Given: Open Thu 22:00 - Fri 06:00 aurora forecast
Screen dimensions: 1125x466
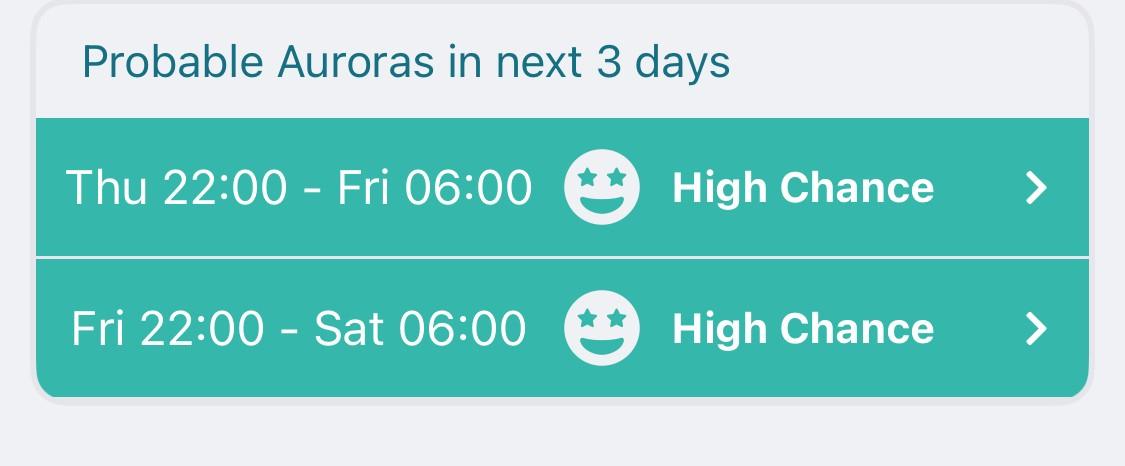Looking at the screenshot, I should click(562, 188).
